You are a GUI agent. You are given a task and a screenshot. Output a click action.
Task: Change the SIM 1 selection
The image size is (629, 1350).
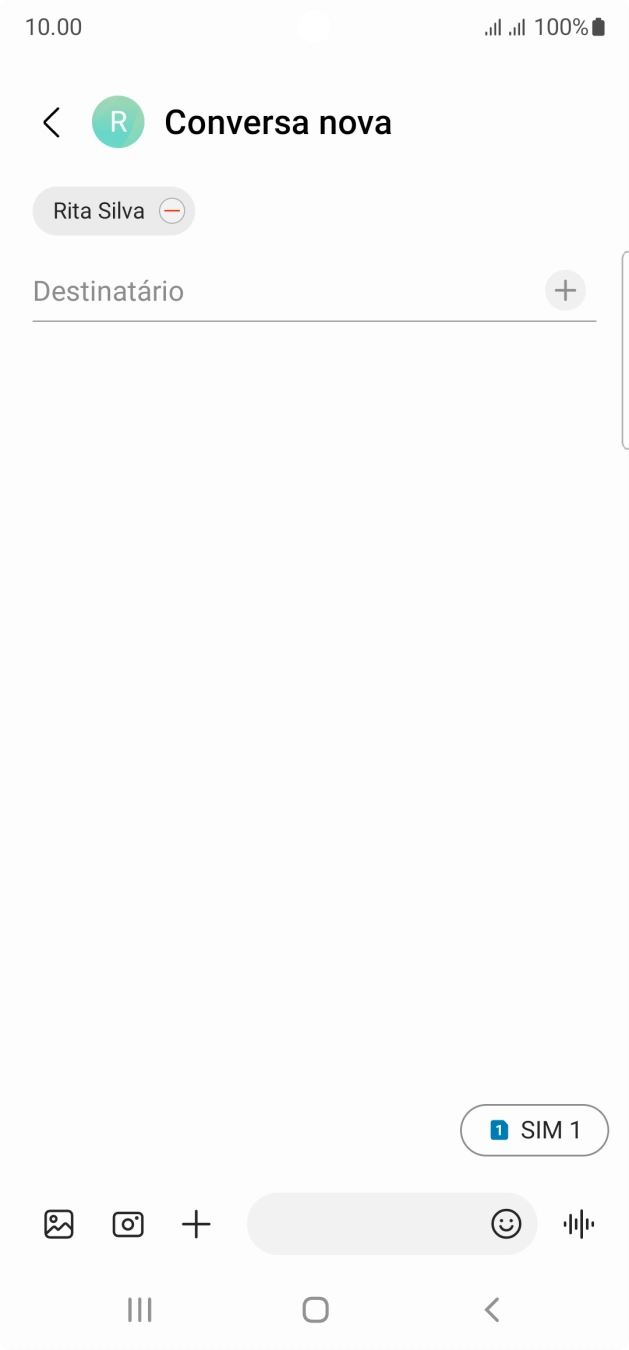(x=534, y=1130)
